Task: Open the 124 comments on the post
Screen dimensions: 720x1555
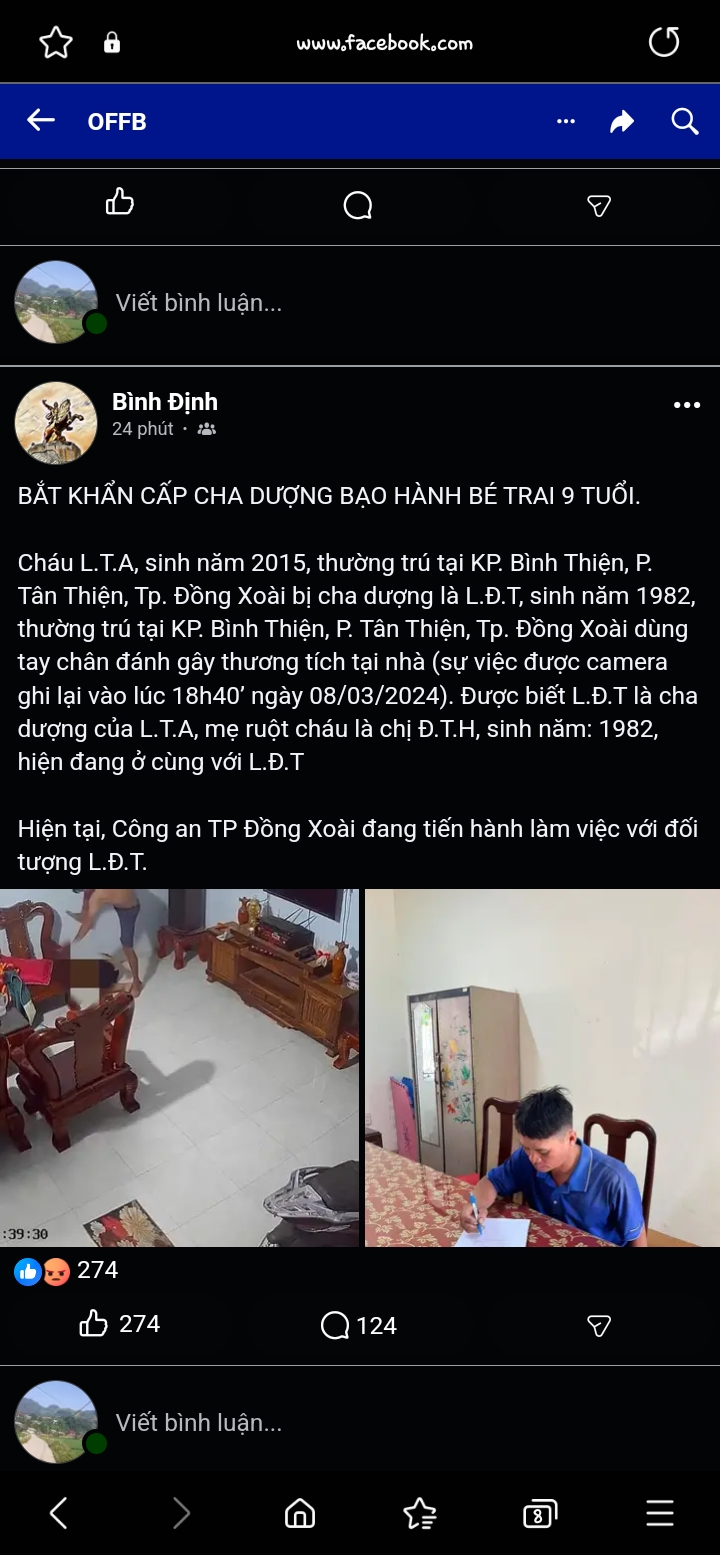Action: [x=358, y=1325]
